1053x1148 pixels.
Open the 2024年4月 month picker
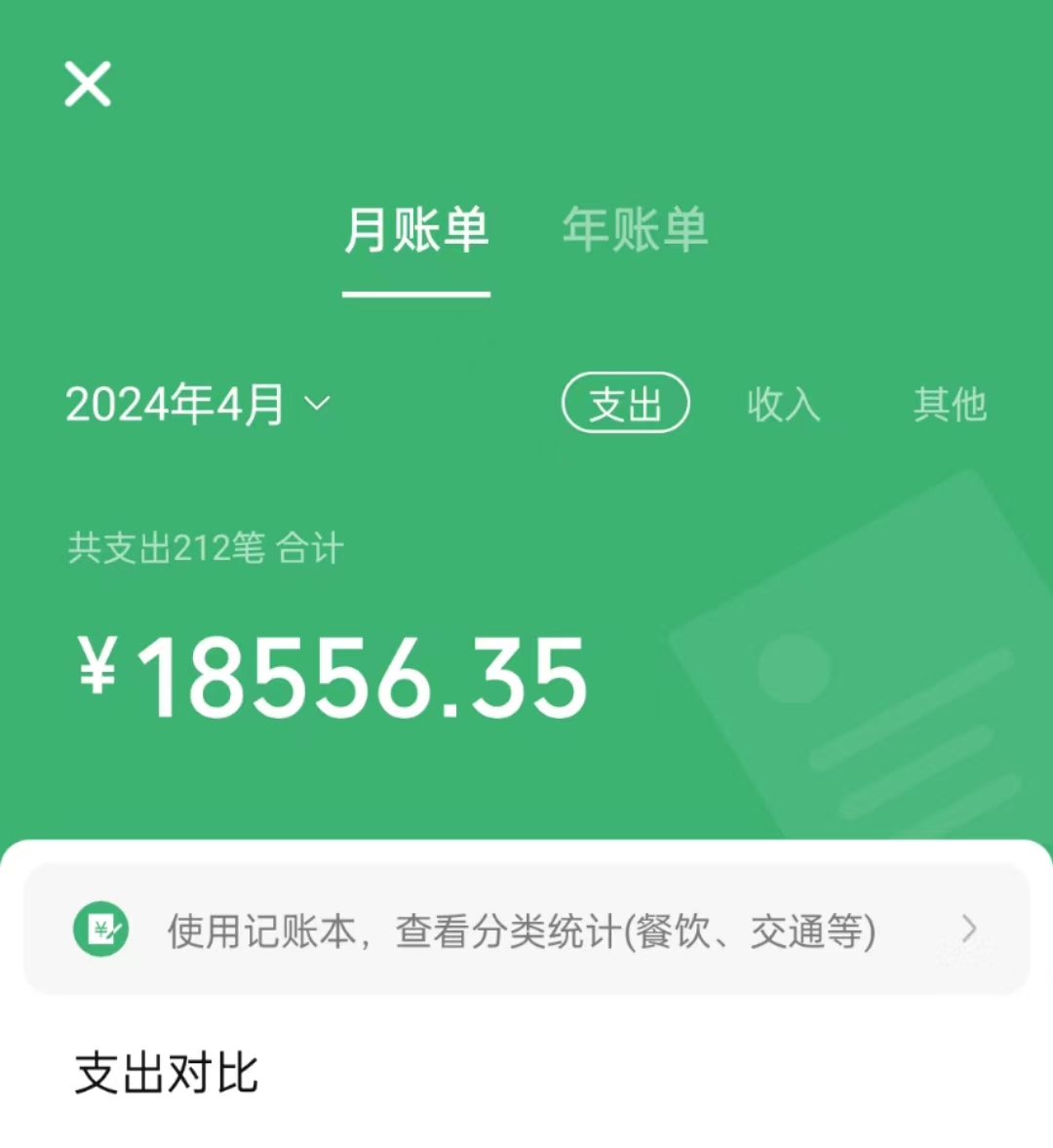pos(198,404)
